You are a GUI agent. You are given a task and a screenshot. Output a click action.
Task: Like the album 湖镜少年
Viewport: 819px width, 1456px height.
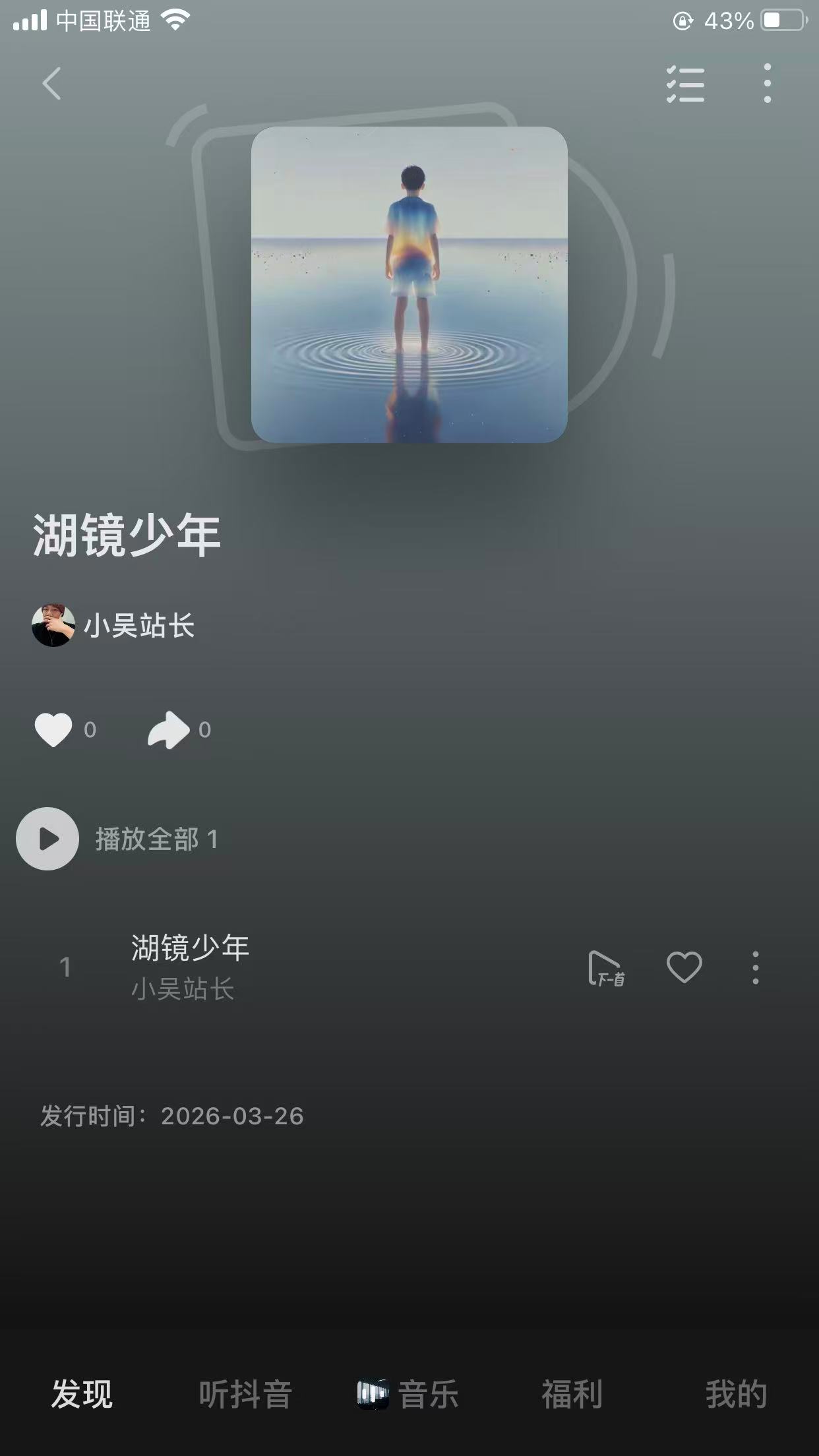tap(54, 729)
